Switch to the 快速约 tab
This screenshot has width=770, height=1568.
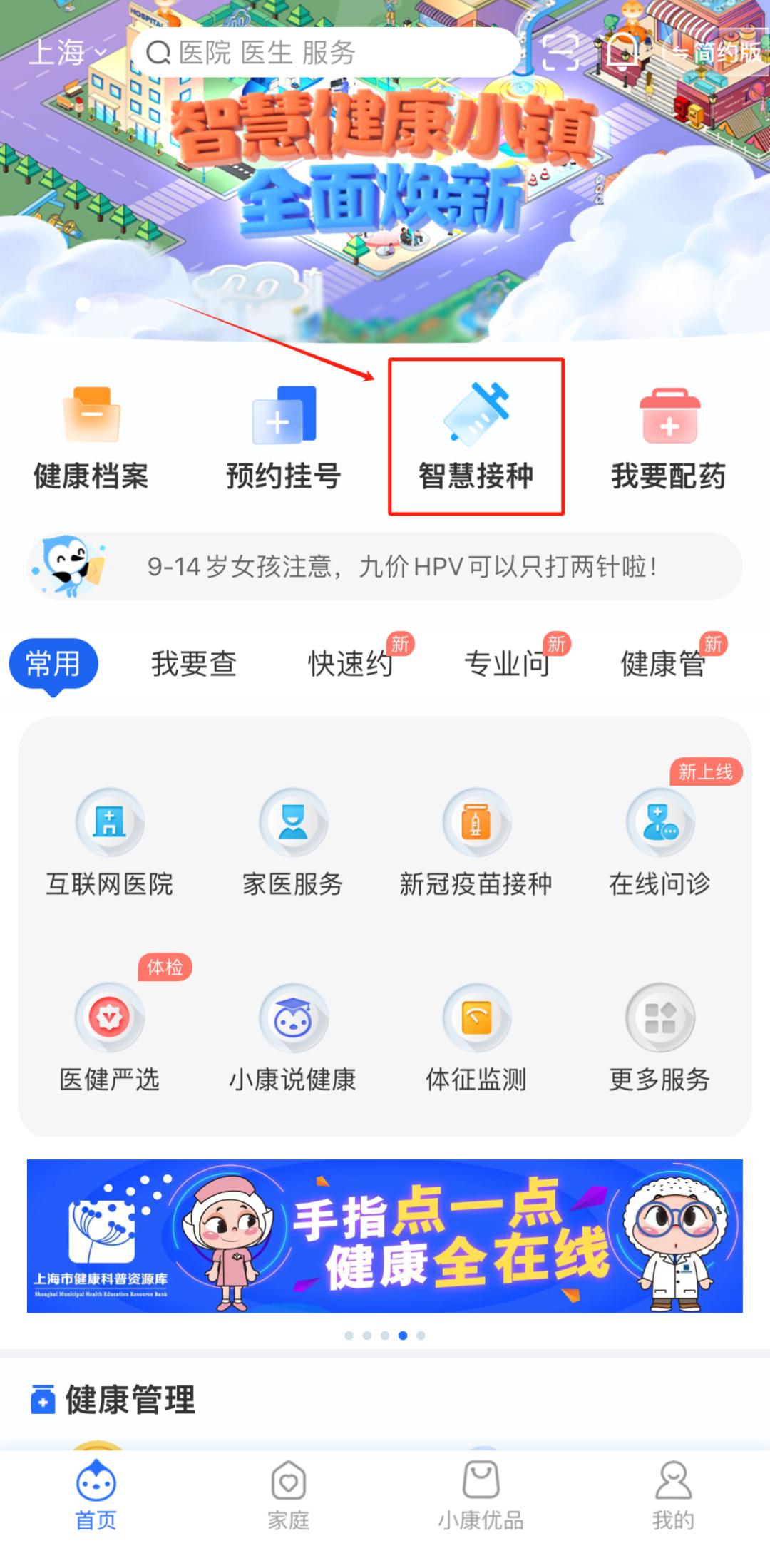point(350,664)
